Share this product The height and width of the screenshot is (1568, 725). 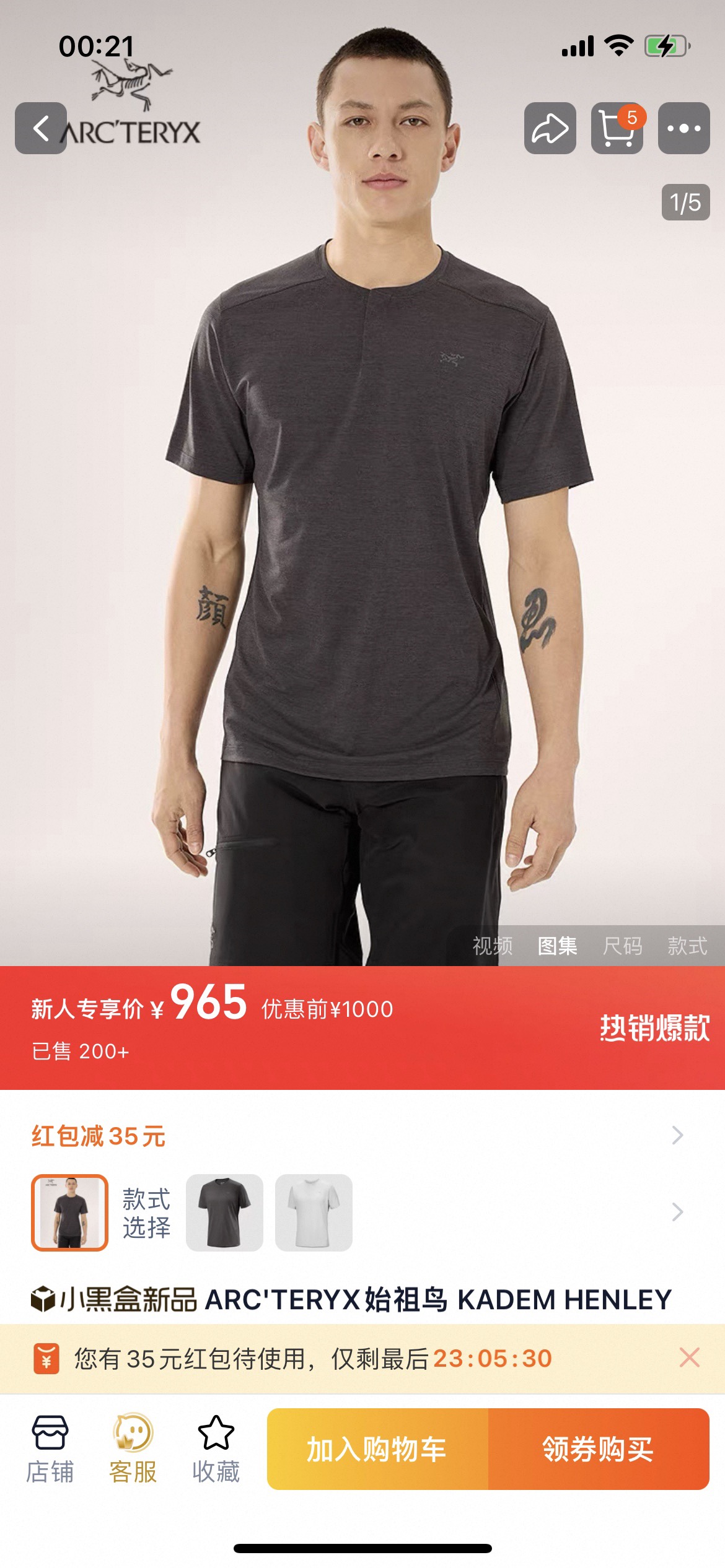pyautogui.click(x=550, y=128)
